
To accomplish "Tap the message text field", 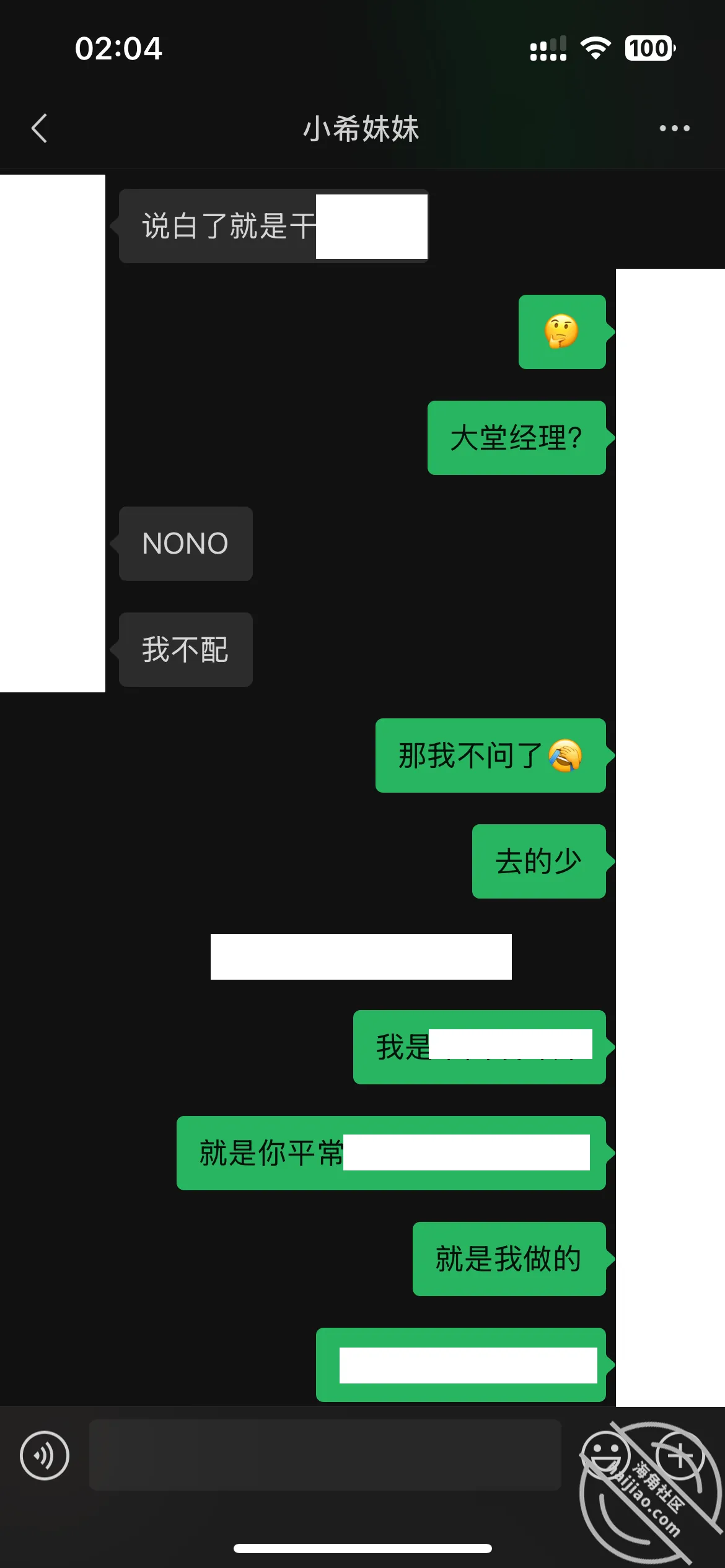I will tap(325, 1455).
